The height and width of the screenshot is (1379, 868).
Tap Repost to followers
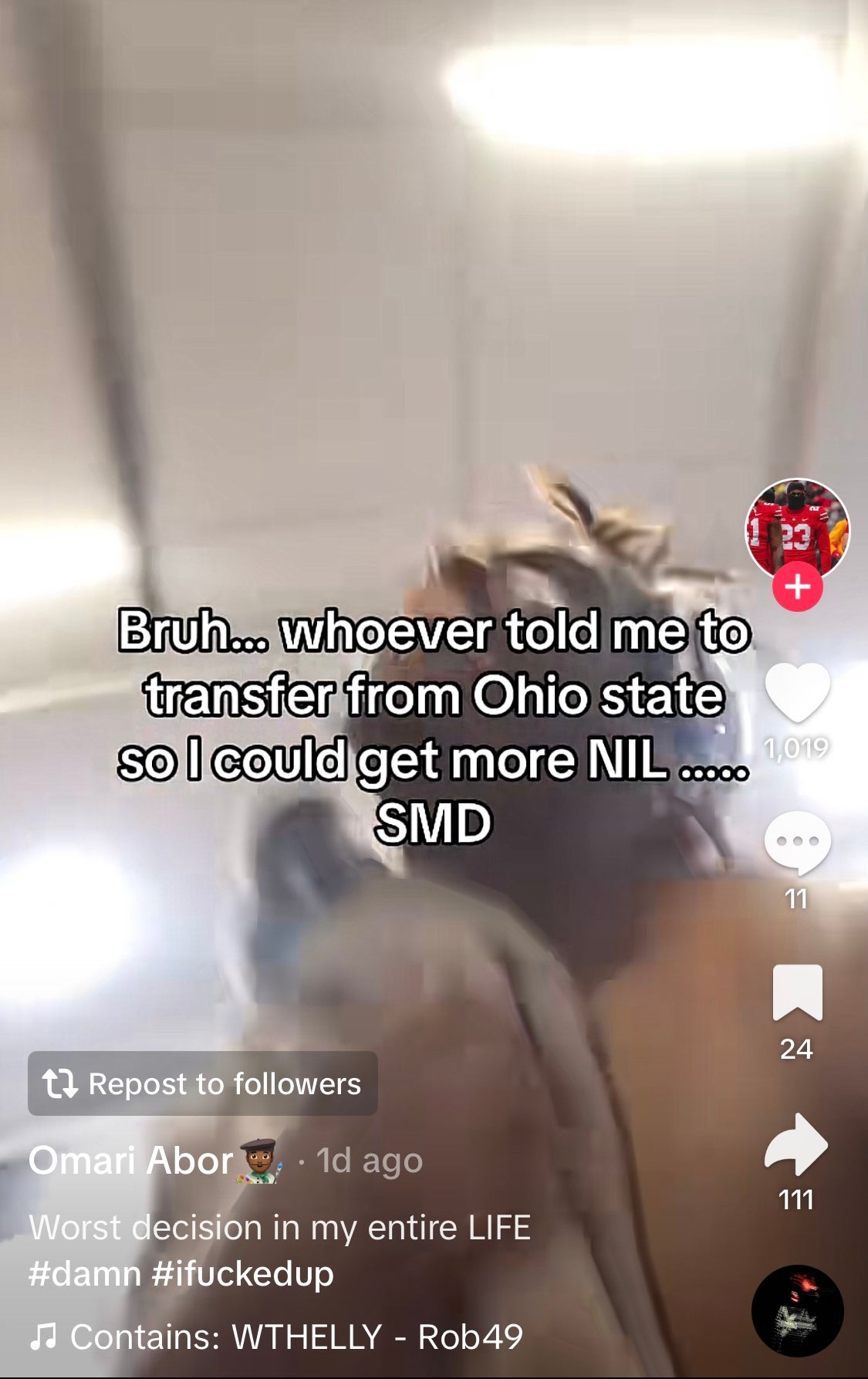click(203, 1083)
